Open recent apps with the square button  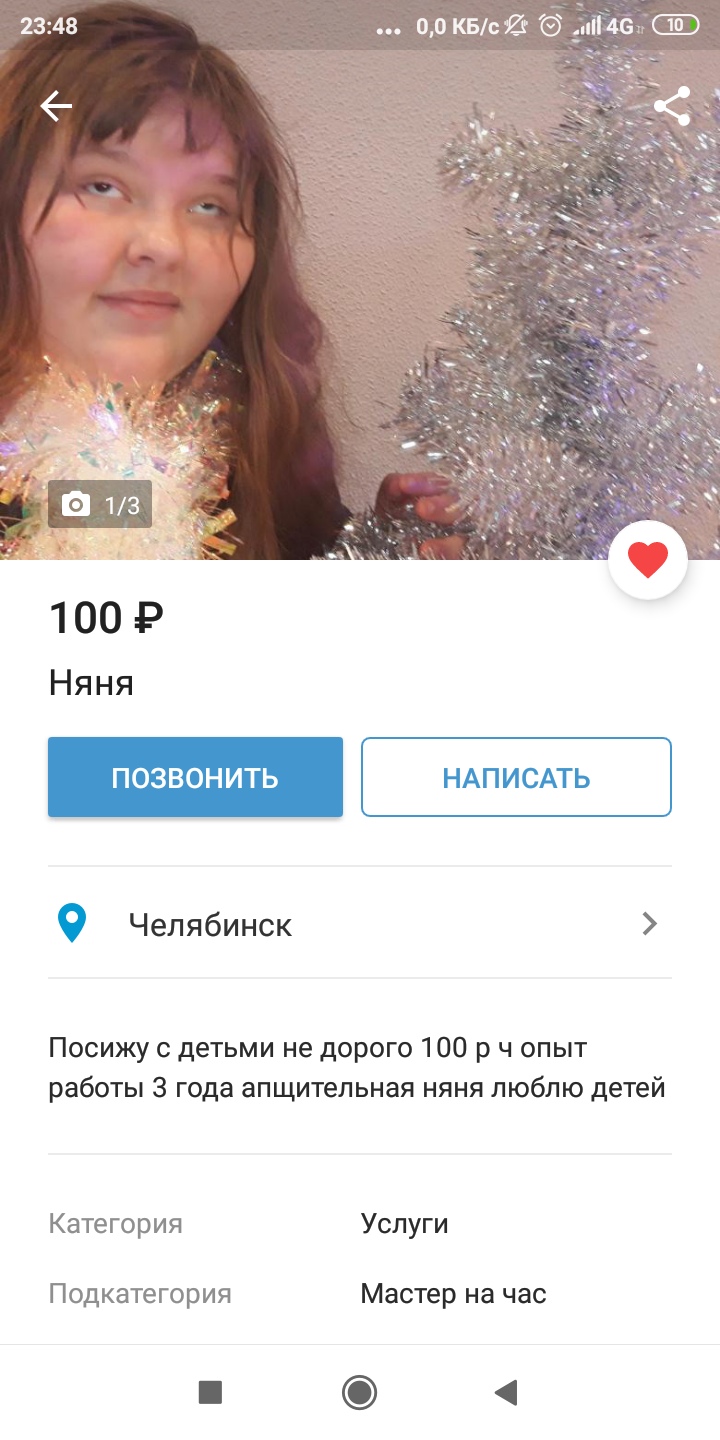[210, 1392]
